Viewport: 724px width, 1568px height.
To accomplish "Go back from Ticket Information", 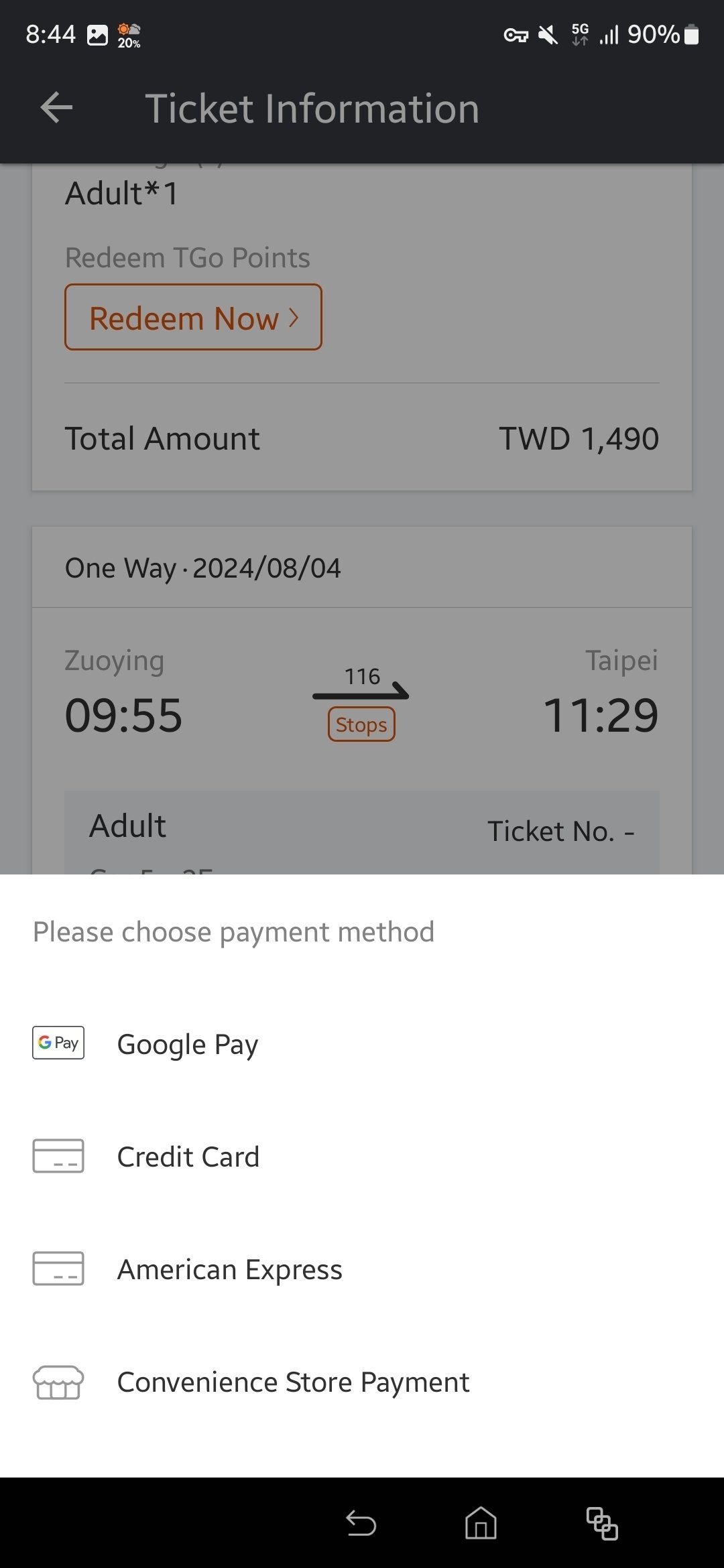I will tap(56, 108).
